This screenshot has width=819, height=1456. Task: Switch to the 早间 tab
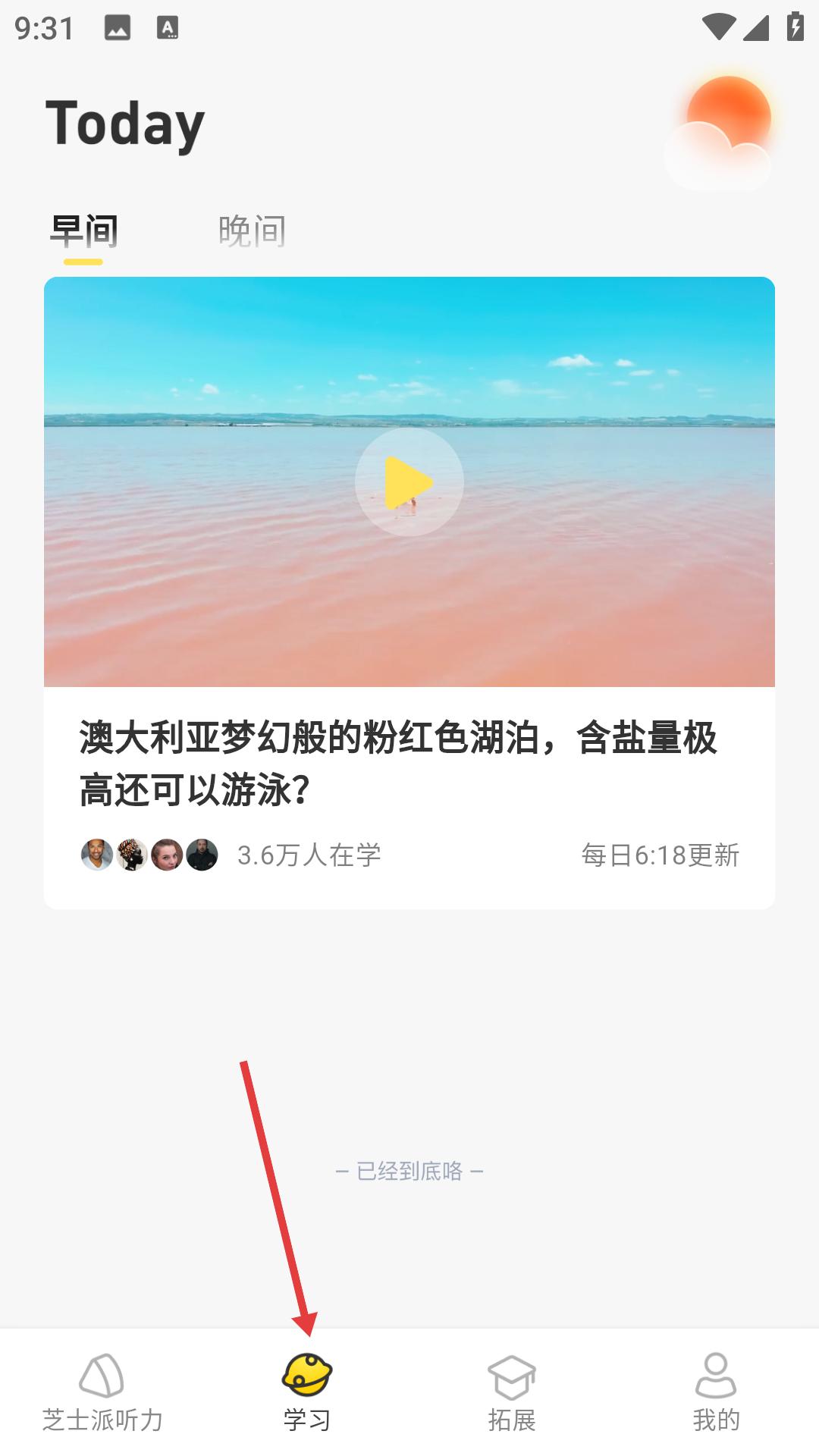[83, 231]
